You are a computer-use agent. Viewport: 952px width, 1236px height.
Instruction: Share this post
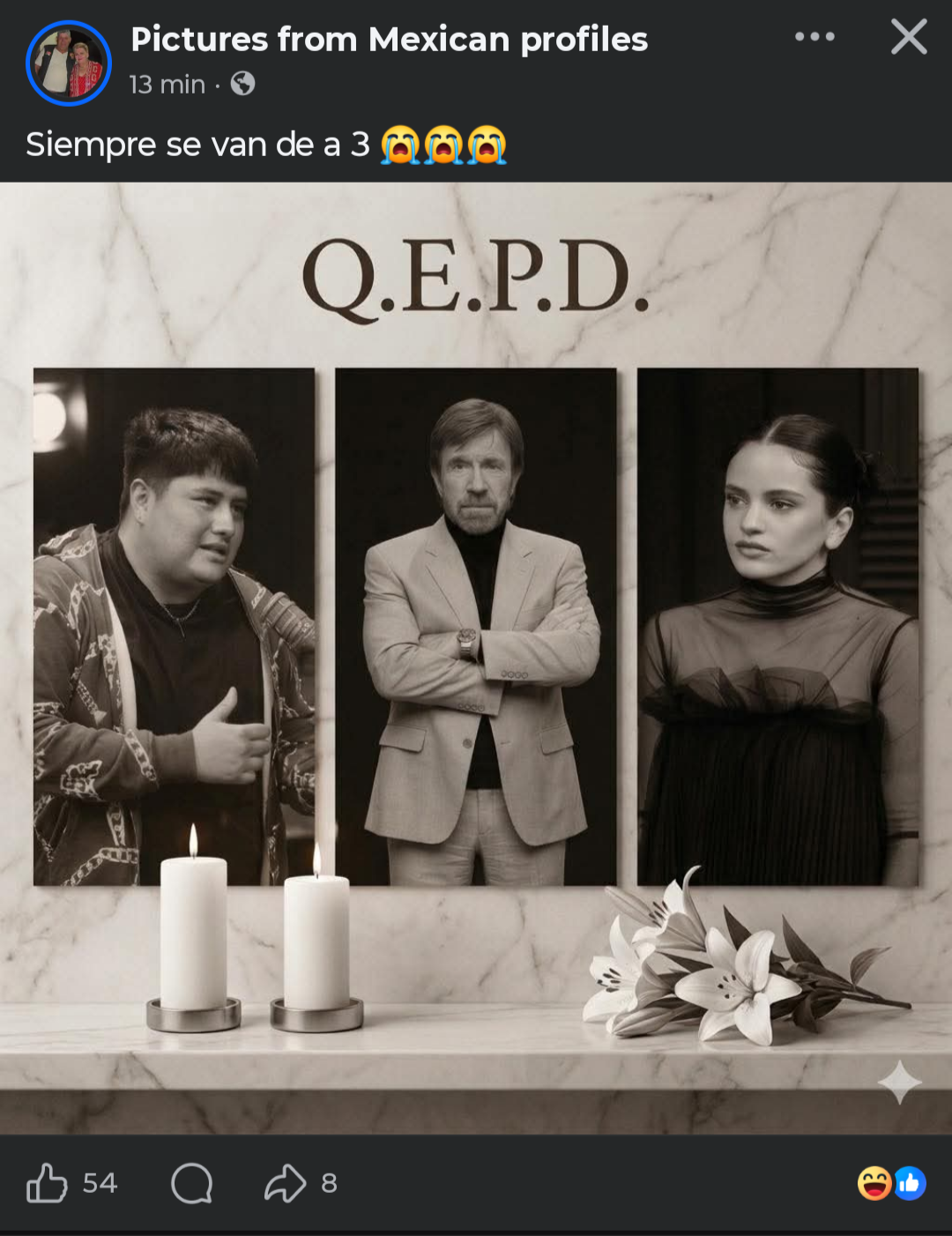coord(286,1183)
